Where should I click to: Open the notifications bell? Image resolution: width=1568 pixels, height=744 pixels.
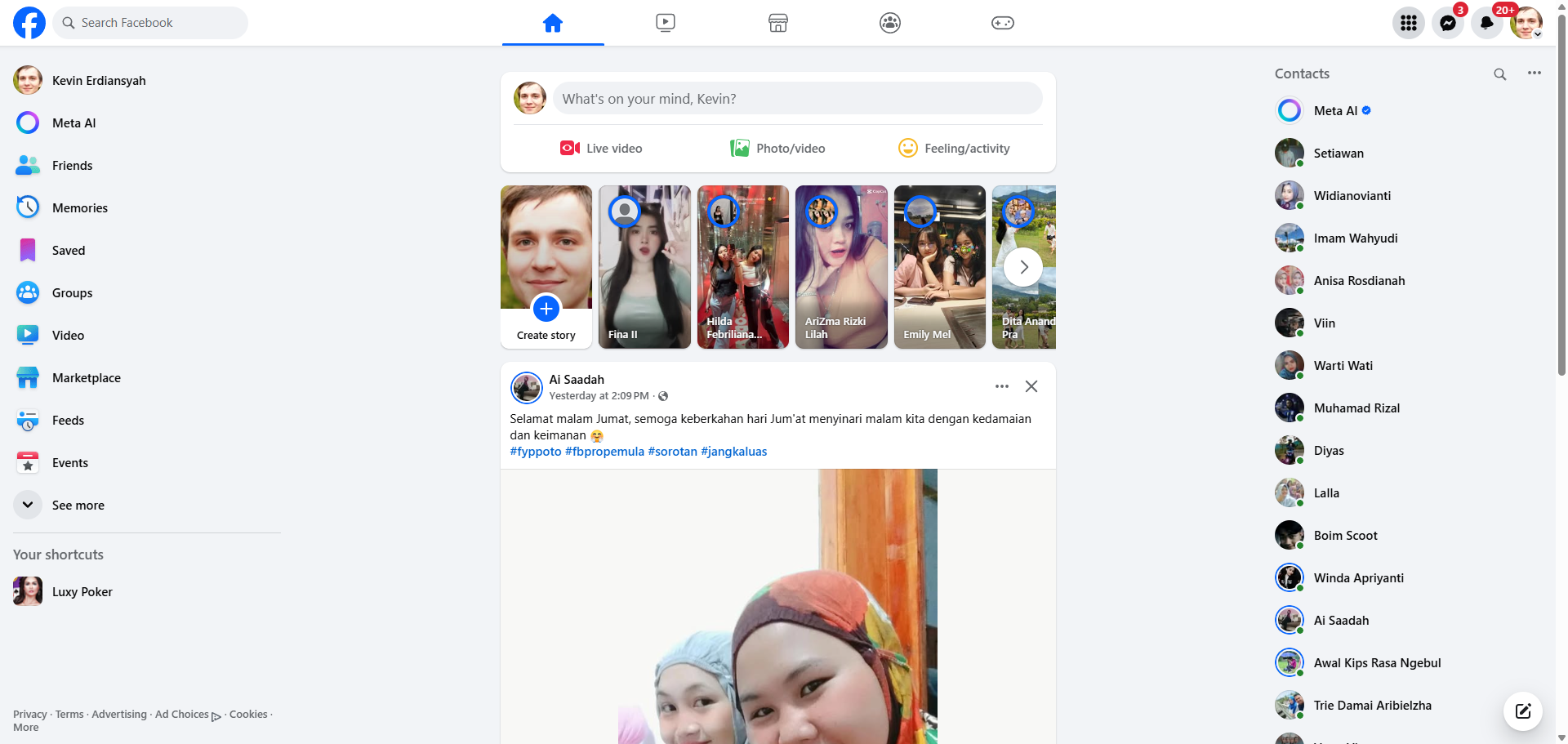click(1486, 23)
